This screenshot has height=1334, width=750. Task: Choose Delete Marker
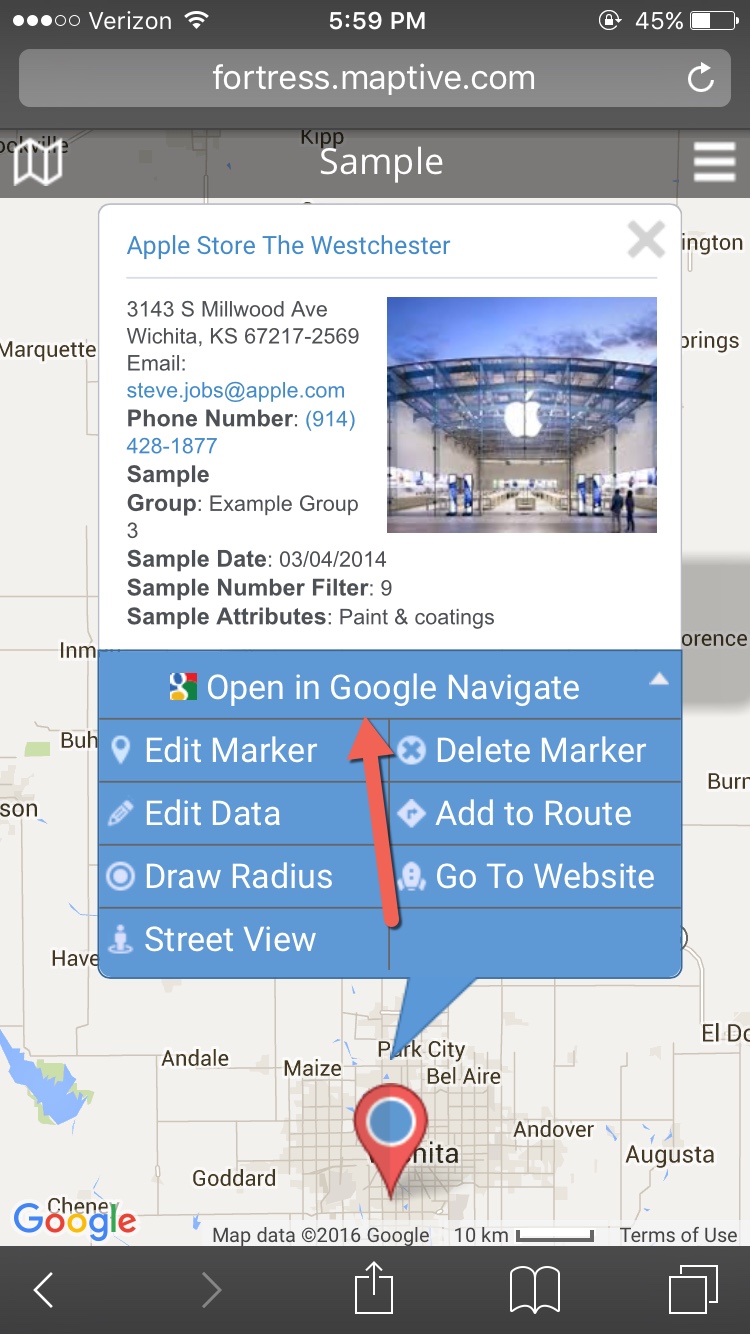(x=540, y=750)
